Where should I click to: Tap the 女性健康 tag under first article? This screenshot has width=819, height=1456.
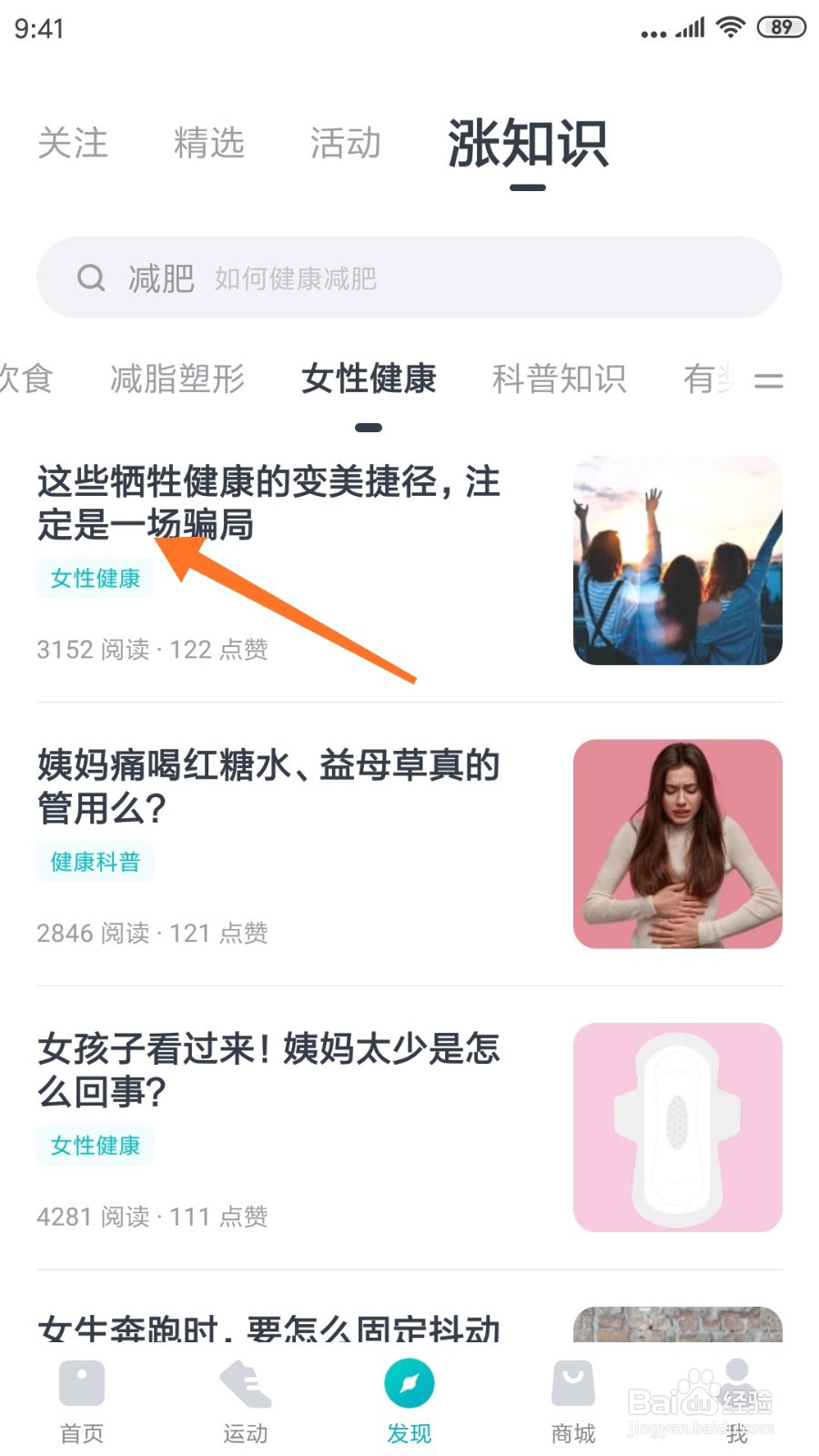point(96,578)
